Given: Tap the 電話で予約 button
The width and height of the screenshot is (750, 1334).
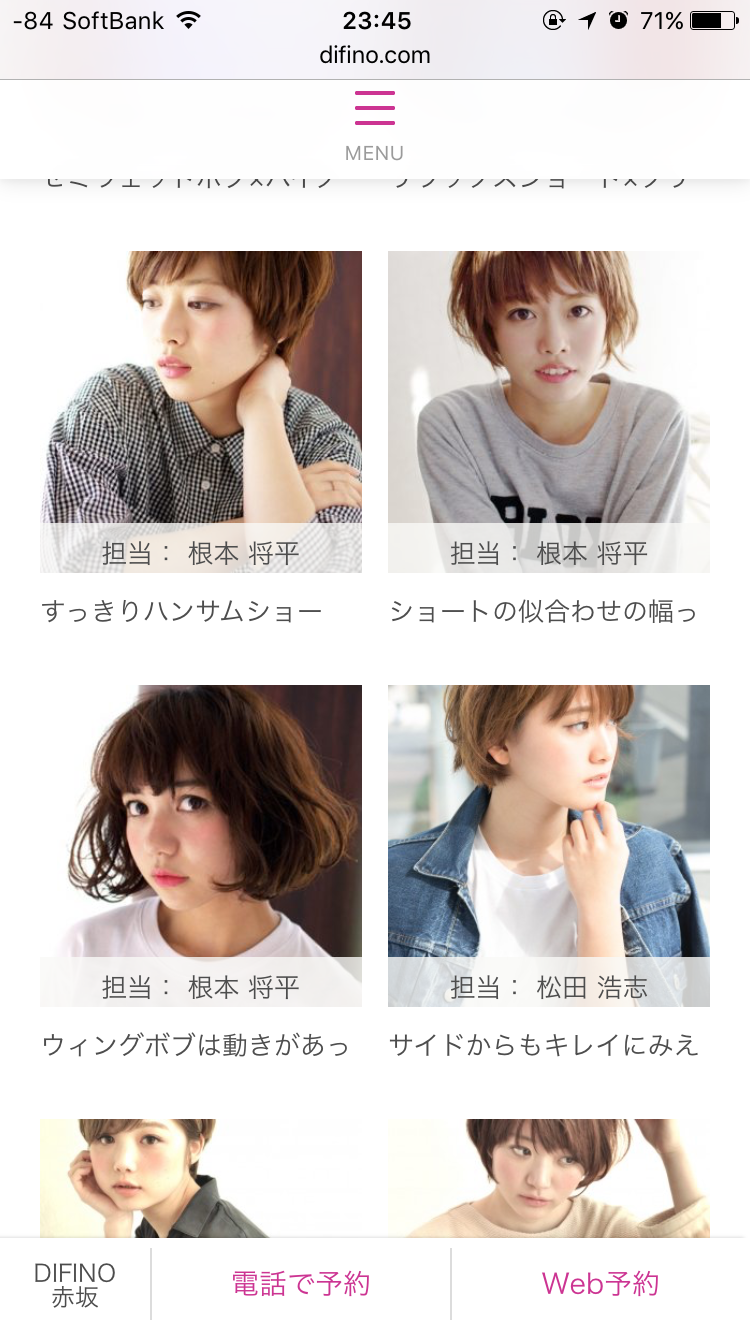Looking at the screenshot, I should 301,1284.
